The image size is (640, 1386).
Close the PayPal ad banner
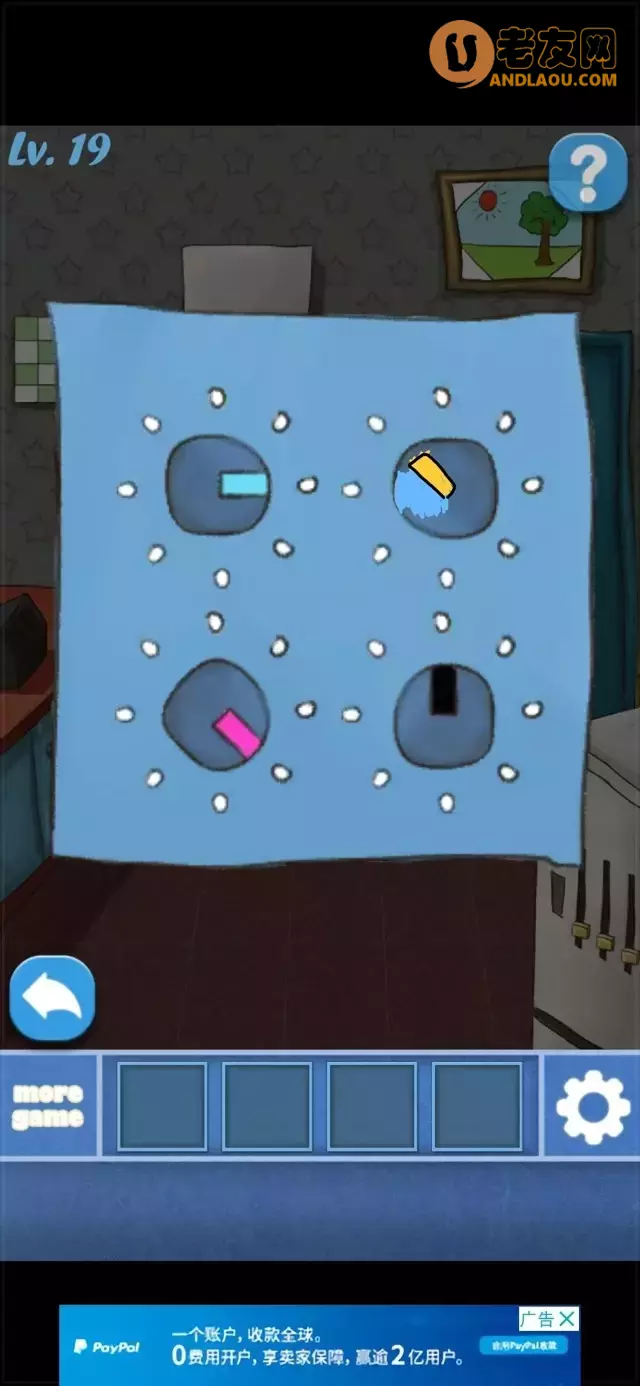[x=567, y=1319]
